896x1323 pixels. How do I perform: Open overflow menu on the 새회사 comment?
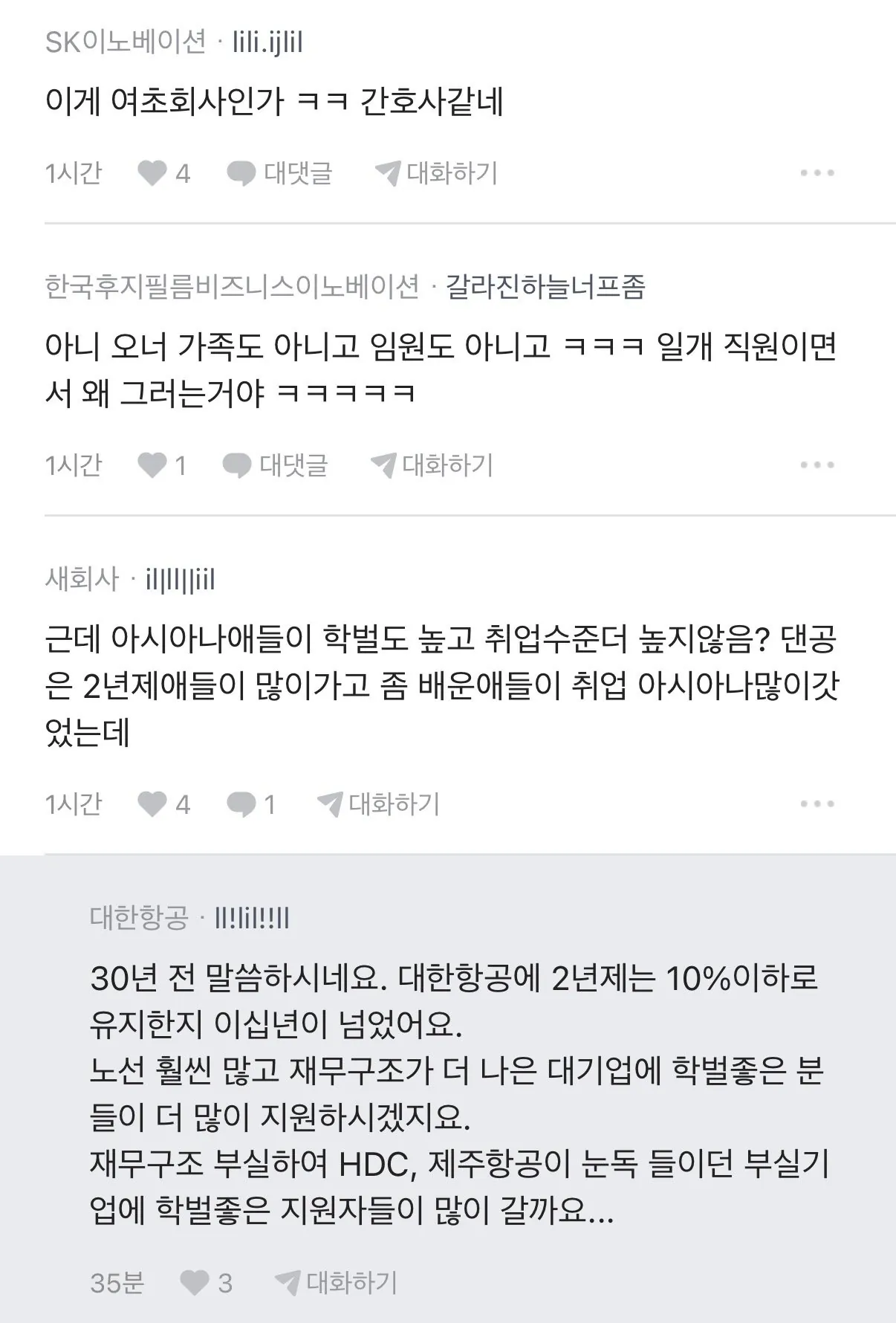(817, 804)
